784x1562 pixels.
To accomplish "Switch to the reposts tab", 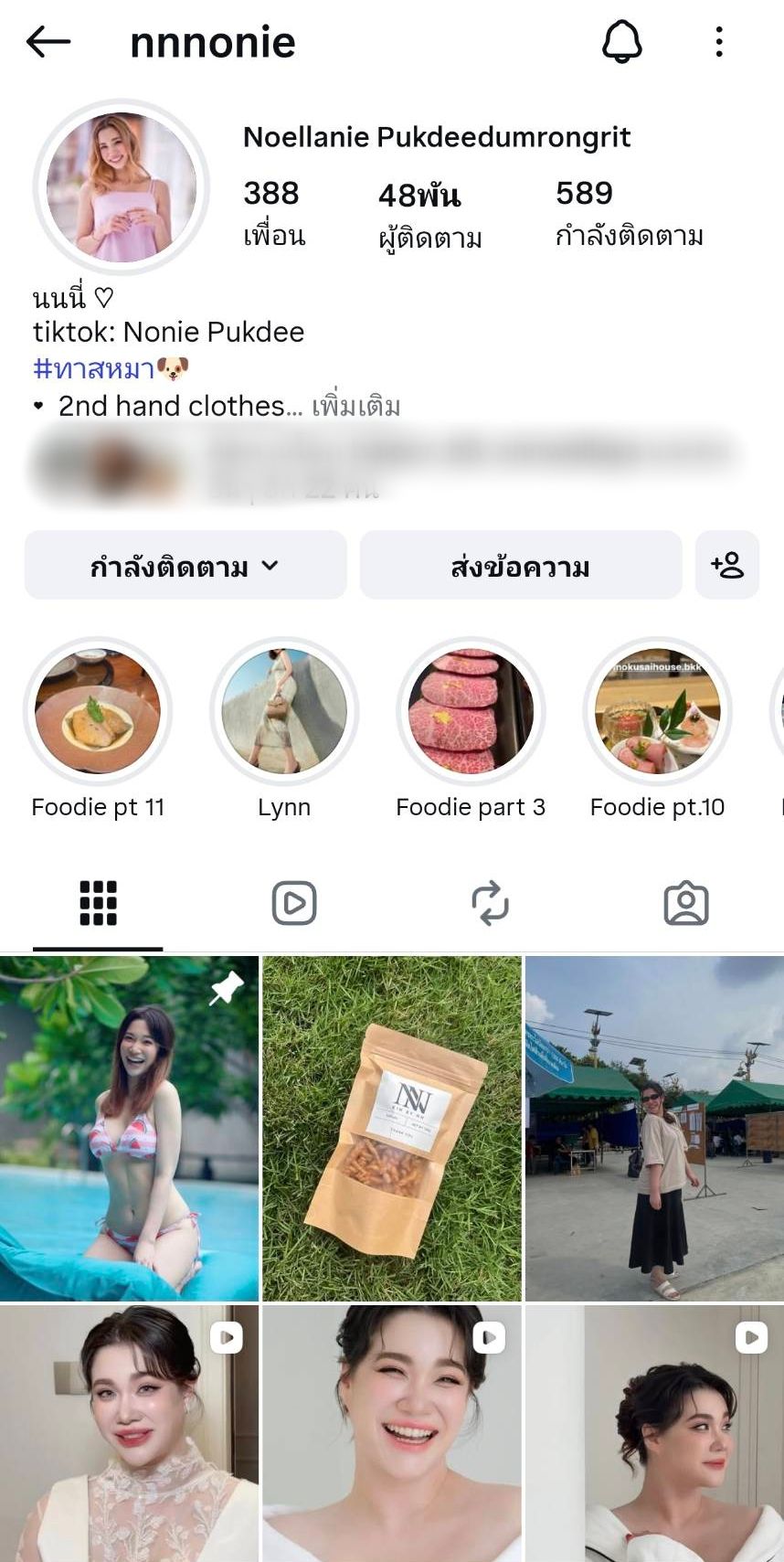I will (490, 903).
